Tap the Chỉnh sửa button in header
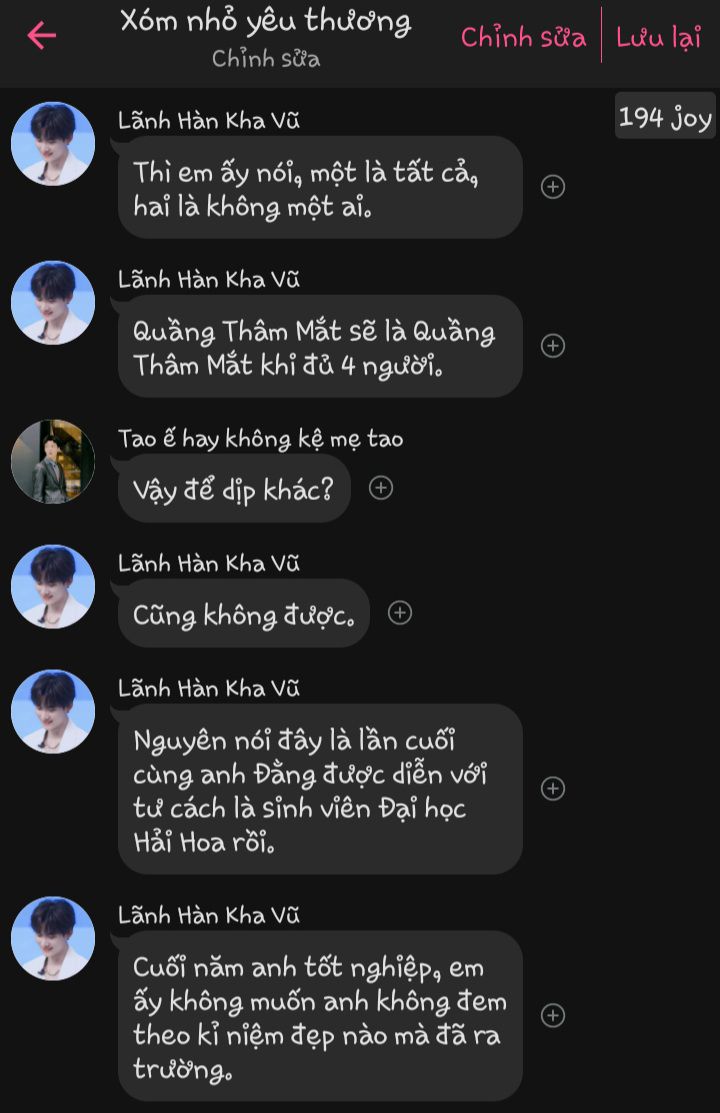The height and width of the screenshot is (1113, 720). (523, 38)
